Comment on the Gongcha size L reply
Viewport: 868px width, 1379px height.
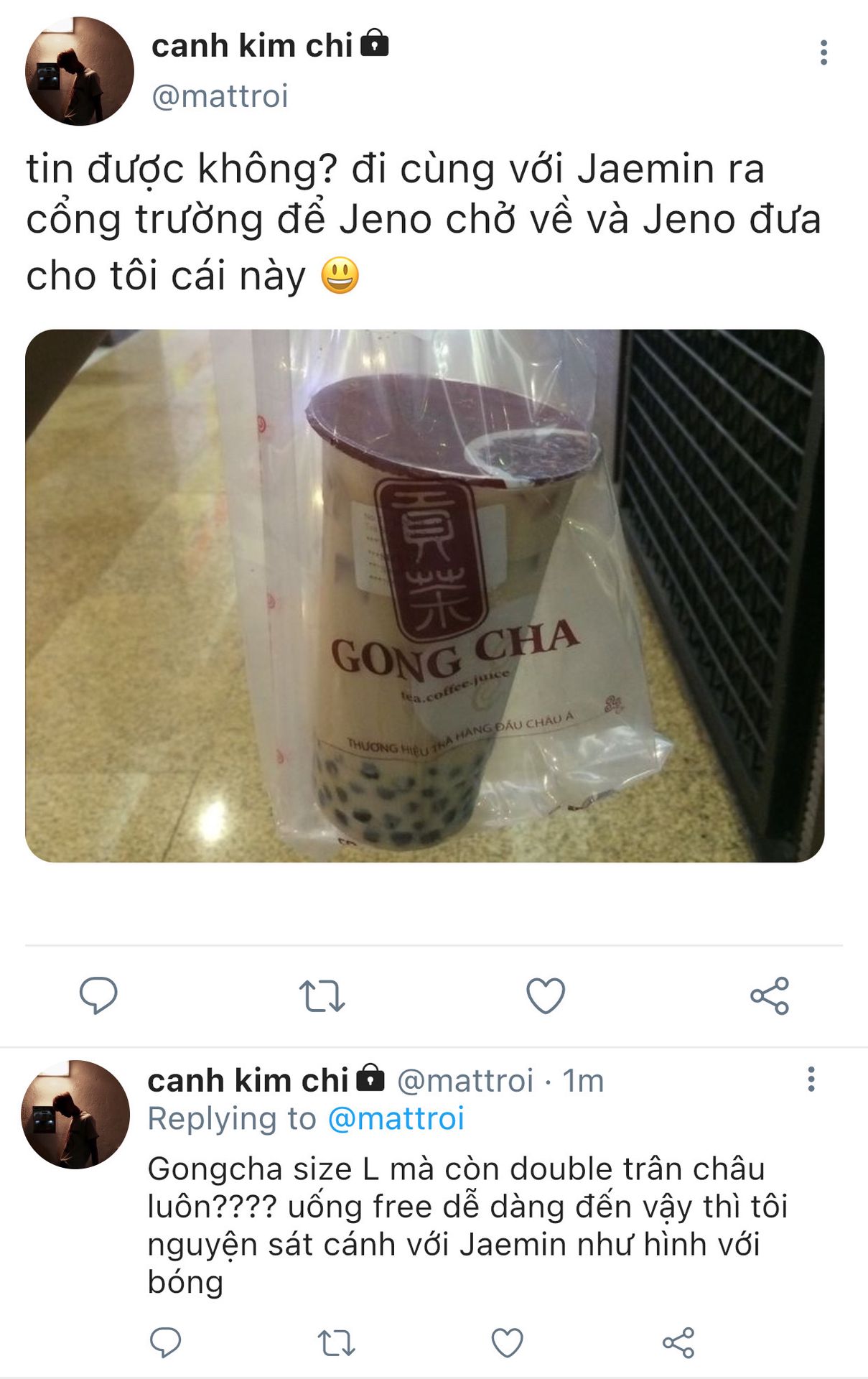point(165,1342)
